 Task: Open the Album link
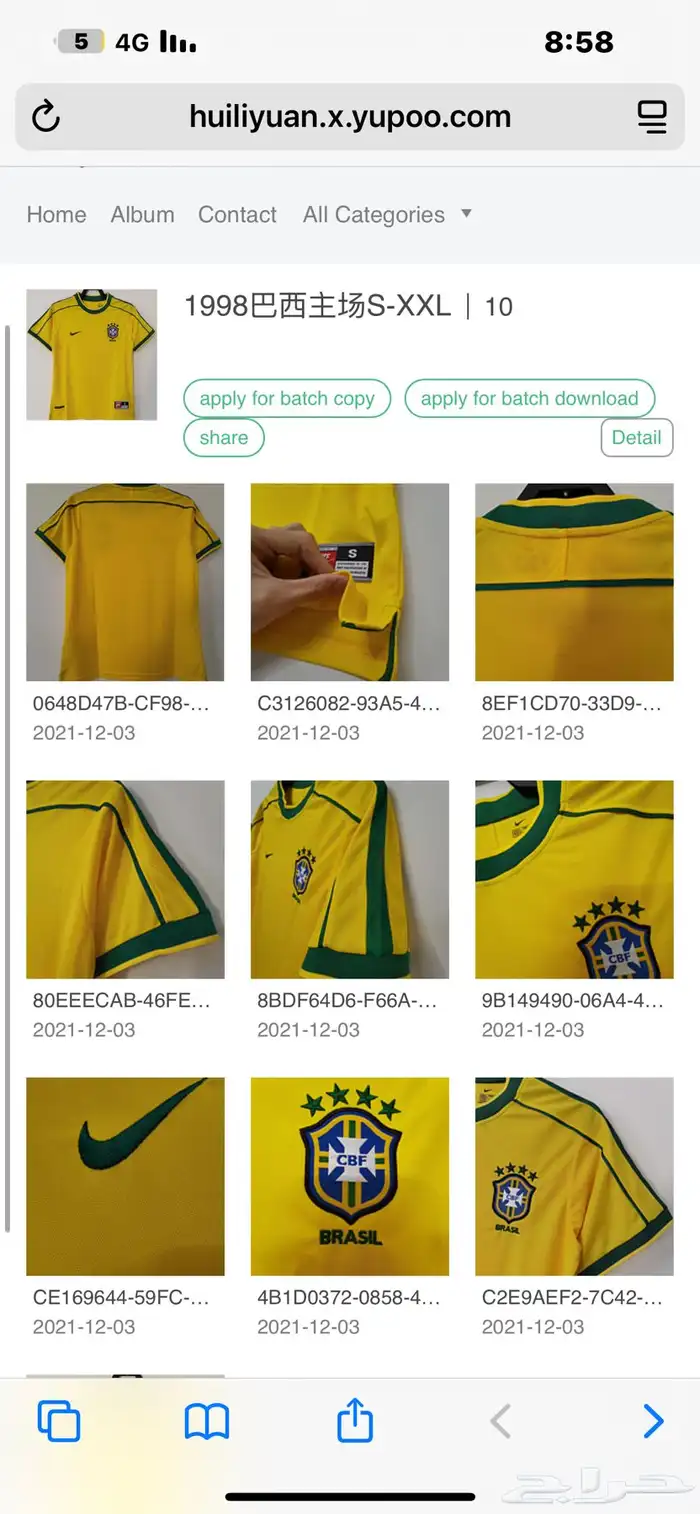(x=142, y=214)
